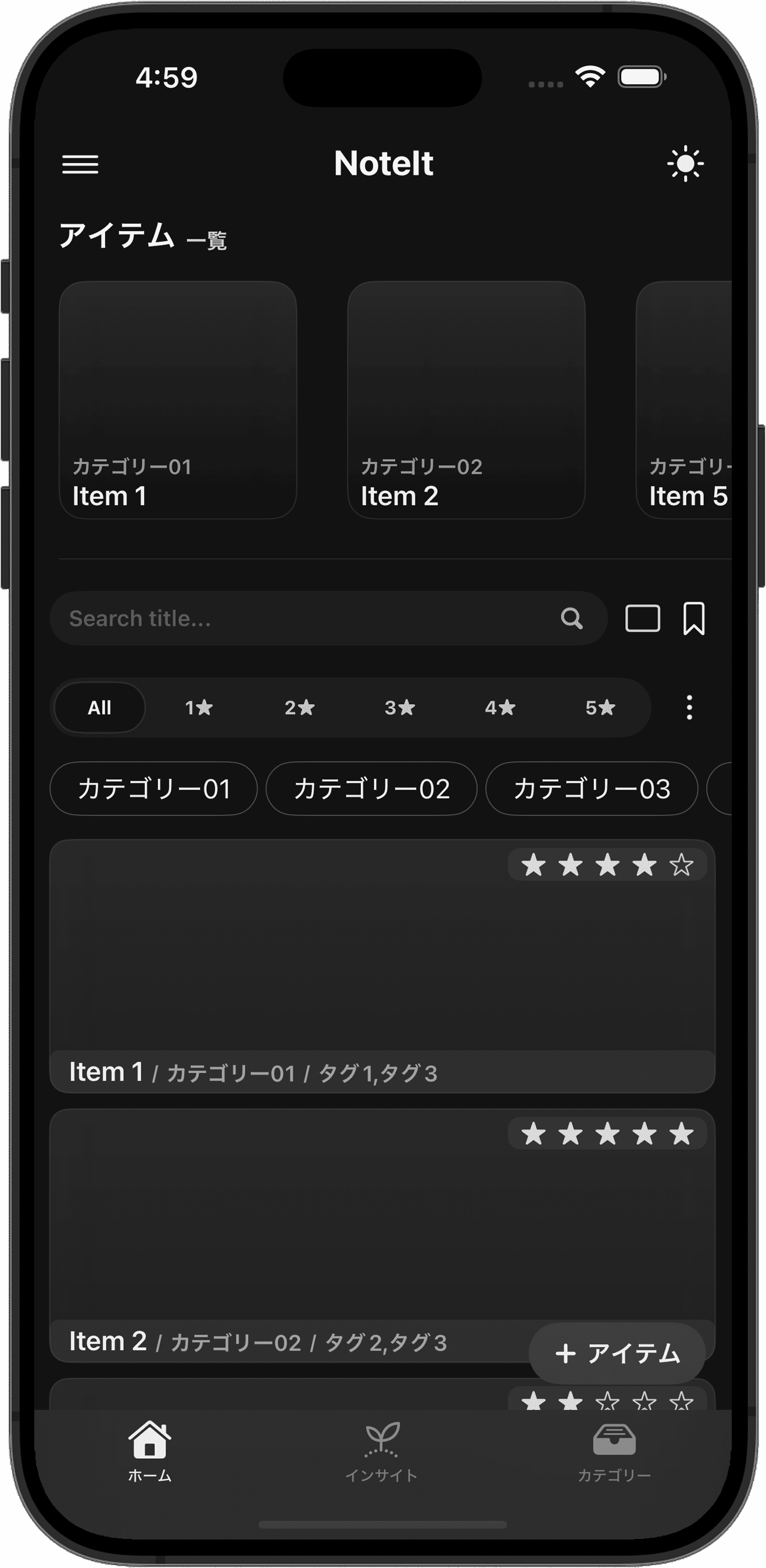This screenshot has height=1568, width=766.
Task: Select the カテゴリー01 chip
Action: pos(153,789)
